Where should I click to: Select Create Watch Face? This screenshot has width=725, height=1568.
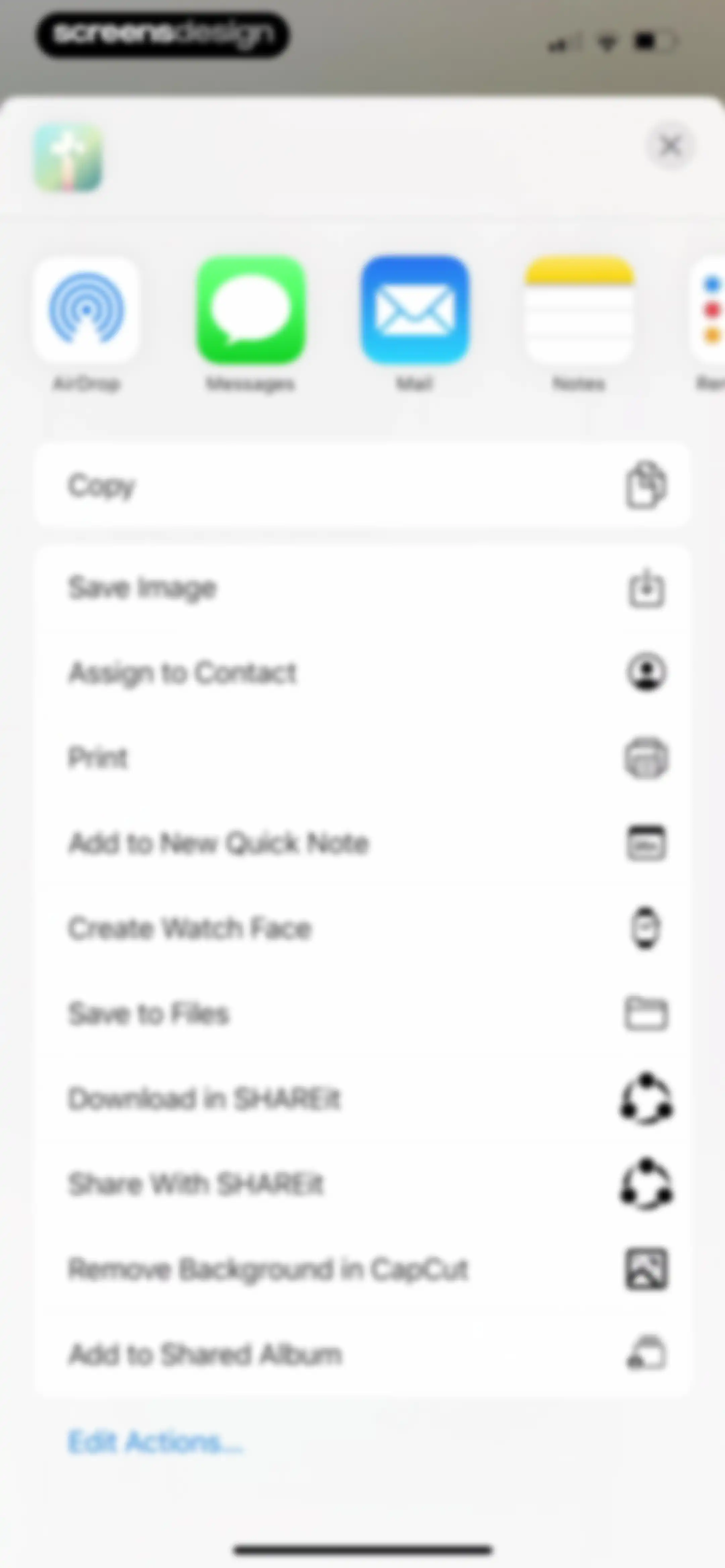(x=362, y=928)
